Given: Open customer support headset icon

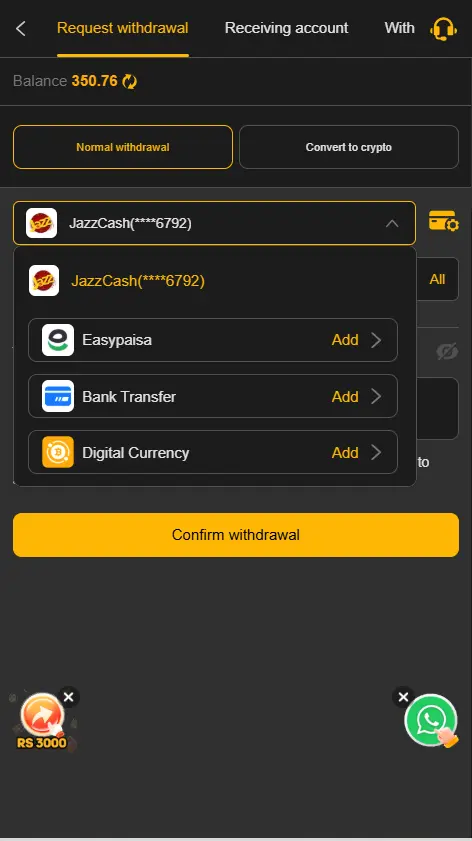Looking at the screenshot, I should click(443, 28).
